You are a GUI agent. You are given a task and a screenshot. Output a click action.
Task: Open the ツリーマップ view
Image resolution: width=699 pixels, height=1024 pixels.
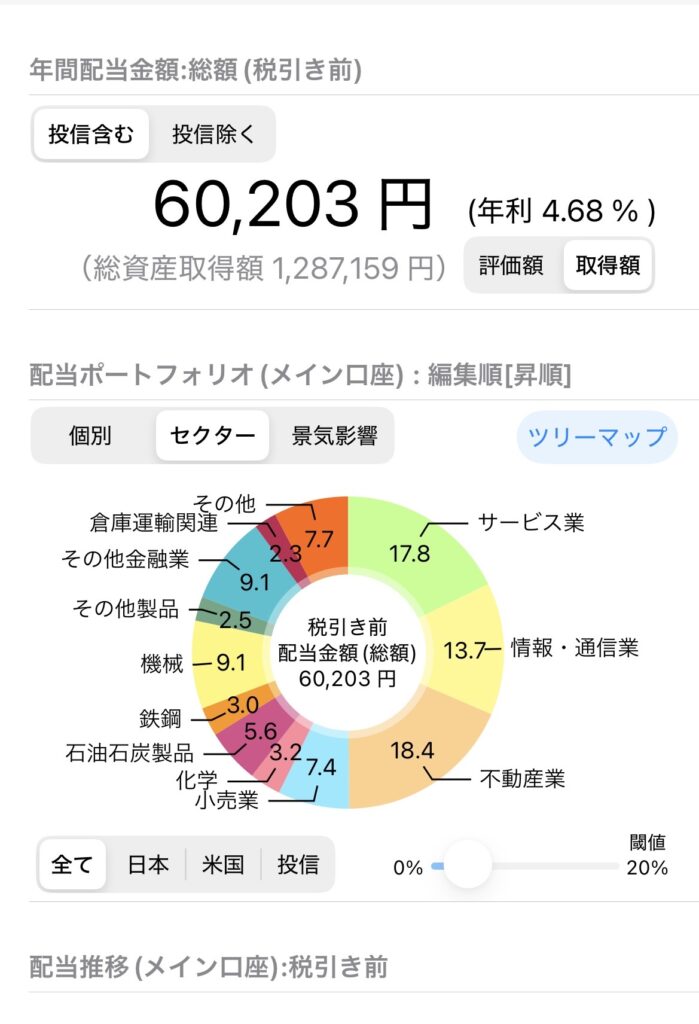(597, 437)
